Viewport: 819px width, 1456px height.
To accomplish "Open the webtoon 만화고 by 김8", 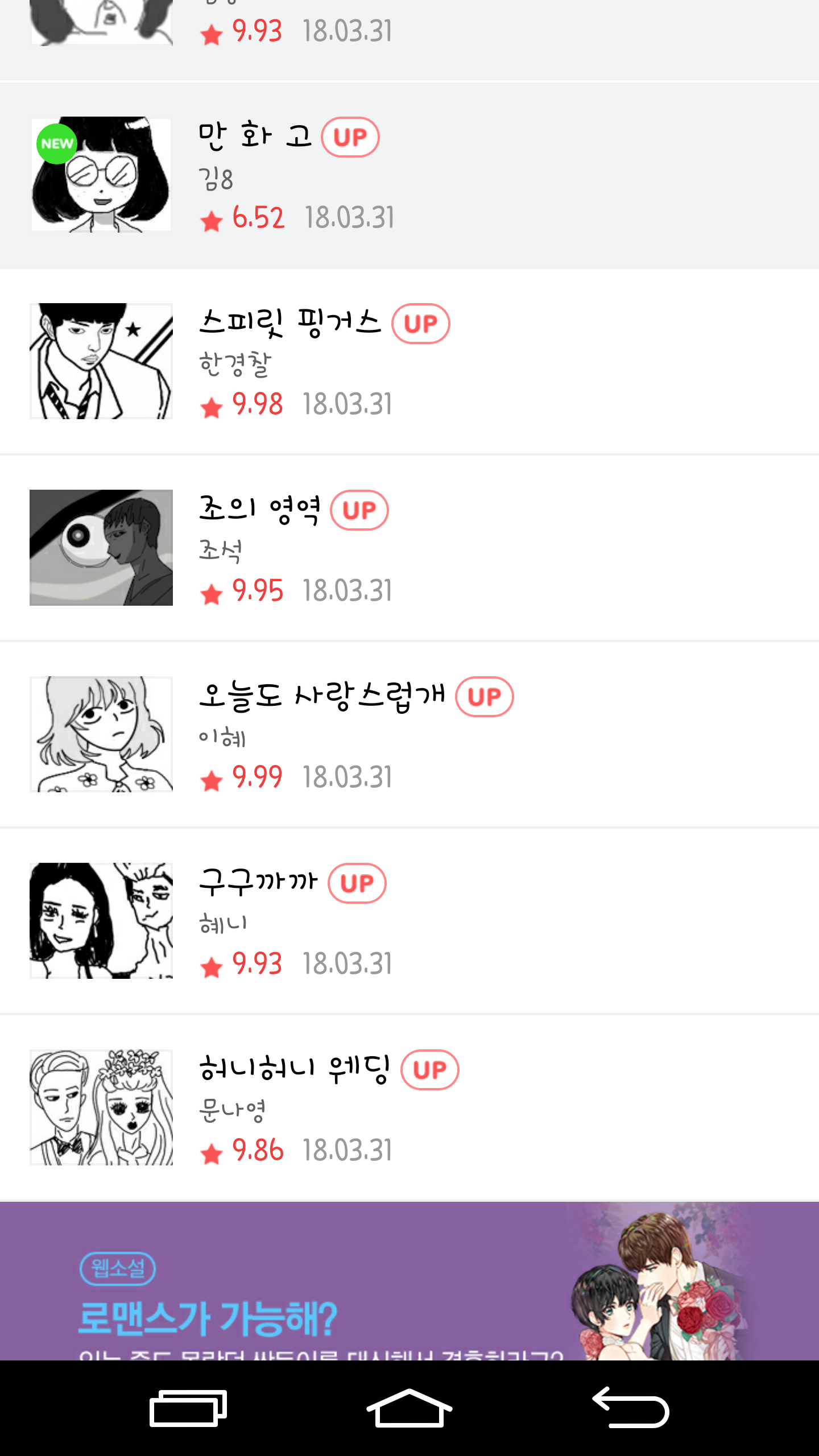I will coord(409,175).
